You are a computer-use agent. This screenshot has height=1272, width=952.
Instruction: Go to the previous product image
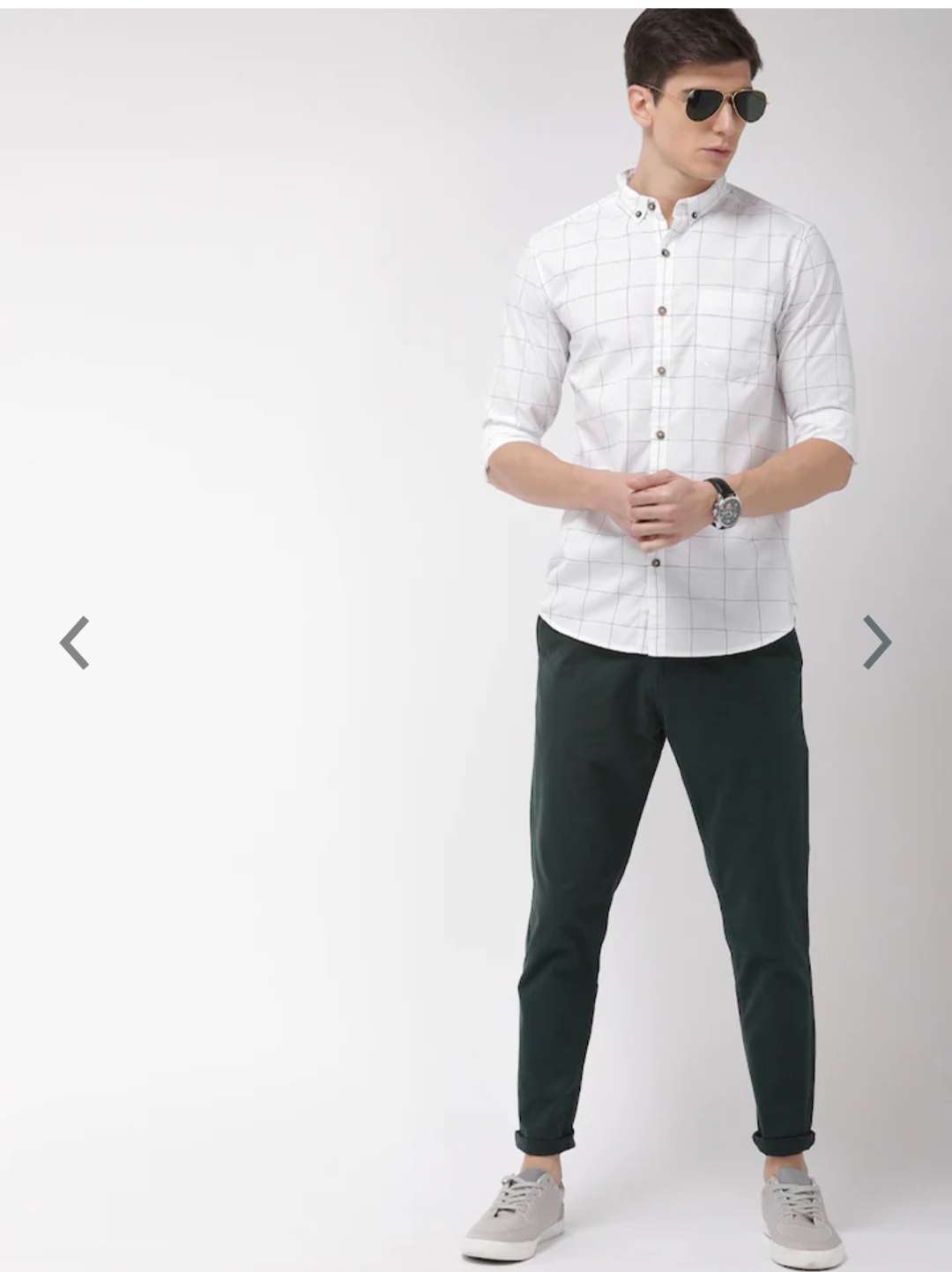[x=75, y=642]
